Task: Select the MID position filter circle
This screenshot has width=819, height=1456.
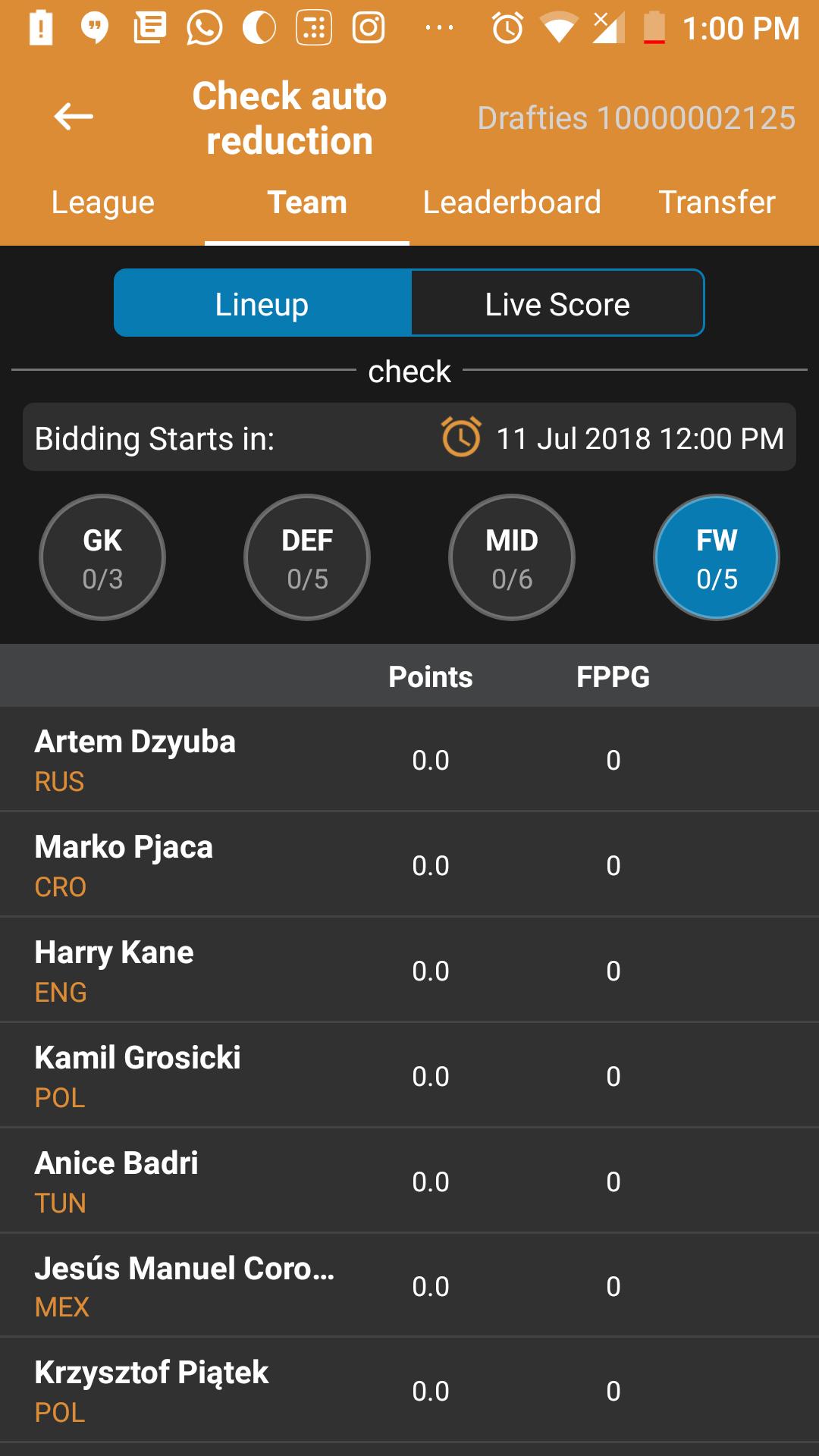Action: tap(512, 557)
